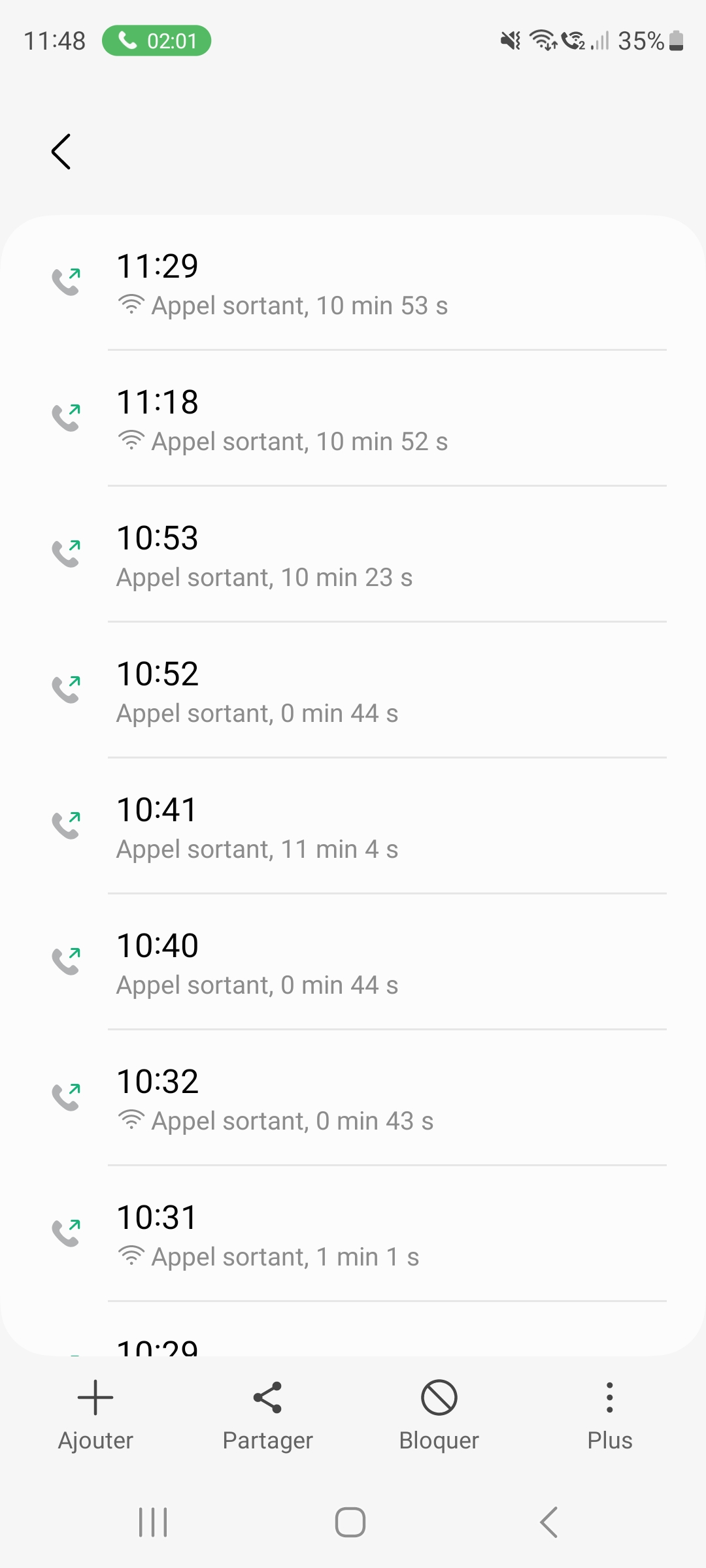Open the 10:41 call lasting 11 min 4 s
Screen dimensions: 706x1568
pos(353,828)
